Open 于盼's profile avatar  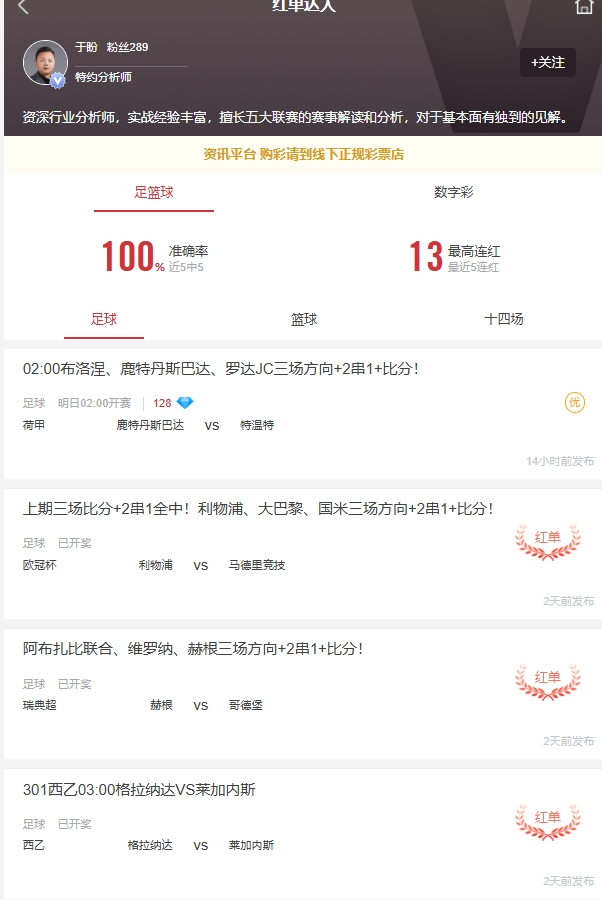click(45, 62)
